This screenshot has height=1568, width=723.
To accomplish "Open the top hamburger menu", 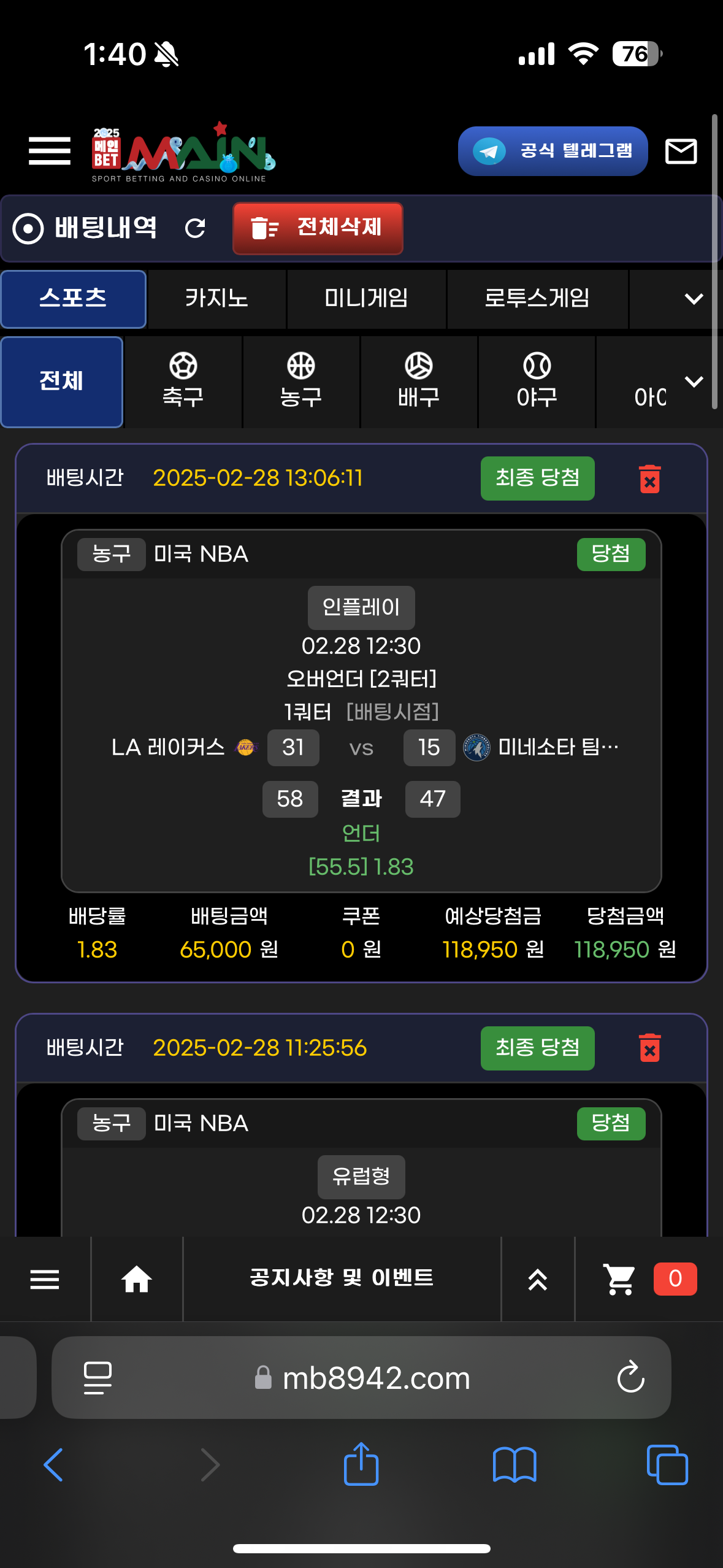I will [x=50, y=151].
